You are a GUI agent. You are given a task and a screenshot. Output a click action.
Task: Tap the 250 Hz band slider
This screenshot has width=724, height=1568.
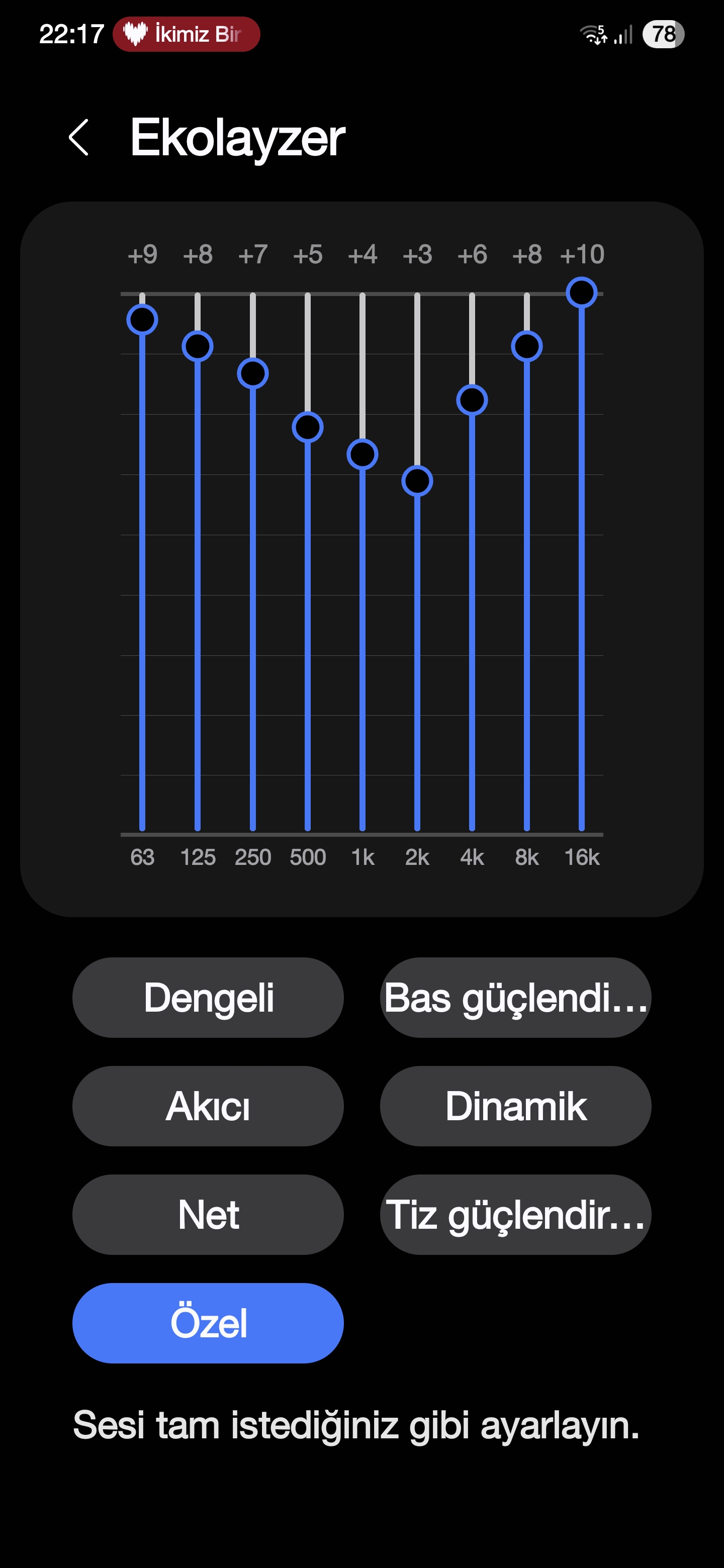[x=253, y=374]
